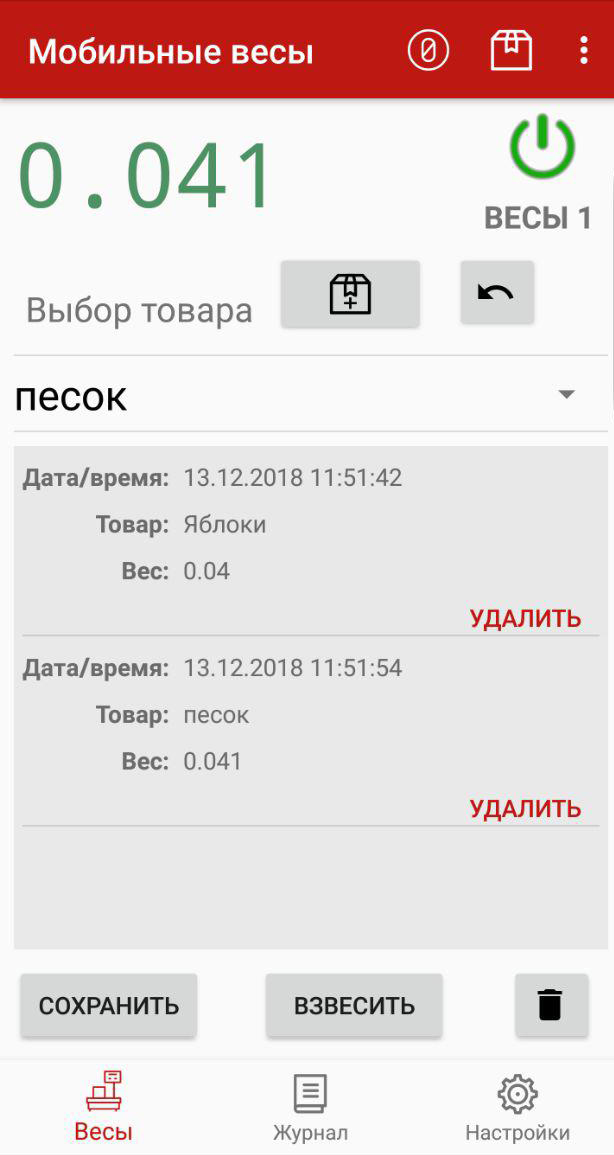Toggle the green power button for Весы 1

click(542, 148)
